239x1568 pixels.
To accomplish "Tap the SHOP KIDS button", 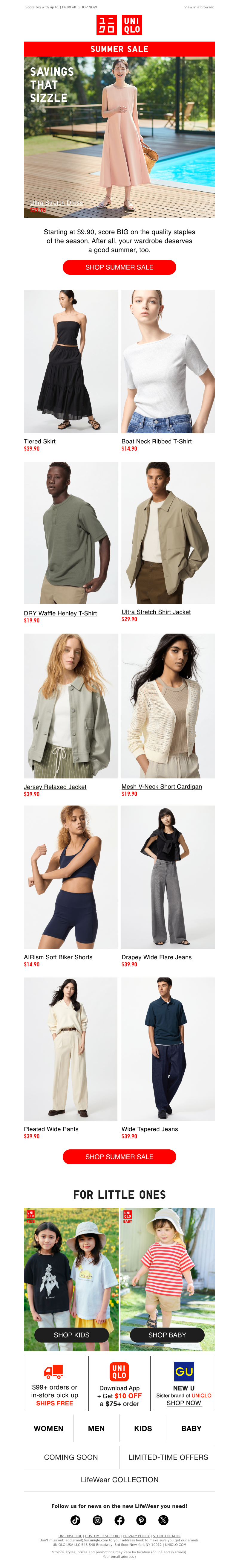I will 71,1334.
